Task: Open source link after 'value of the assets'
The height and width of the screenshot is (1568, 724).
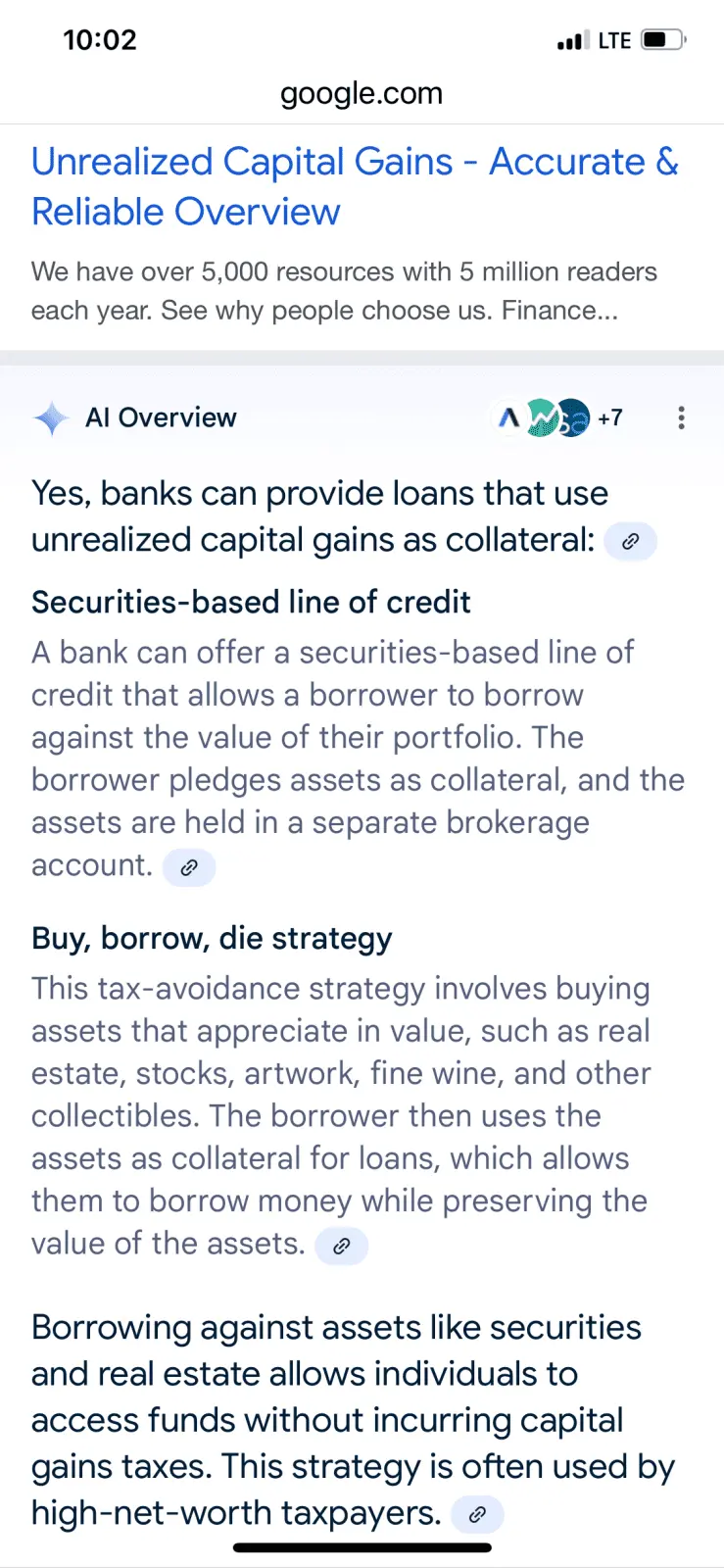Action: 342,1247
